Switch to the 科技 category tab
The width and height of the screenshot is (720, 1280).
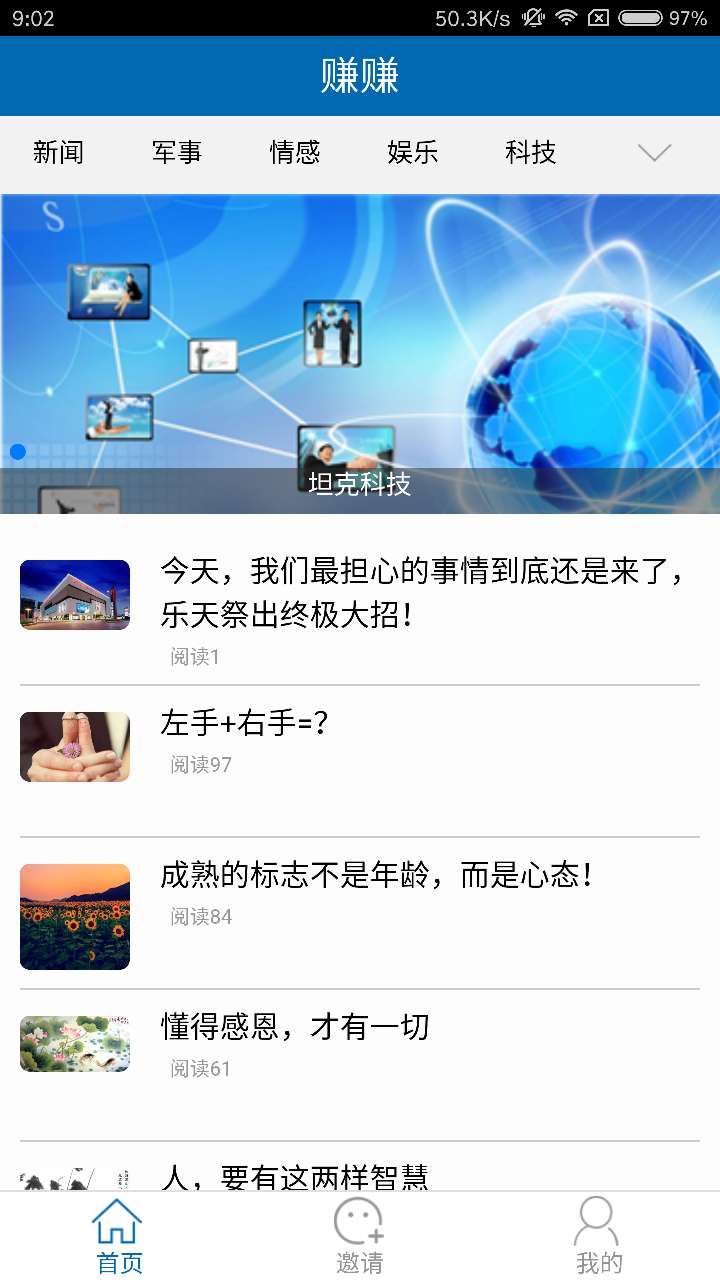point(530,152)
